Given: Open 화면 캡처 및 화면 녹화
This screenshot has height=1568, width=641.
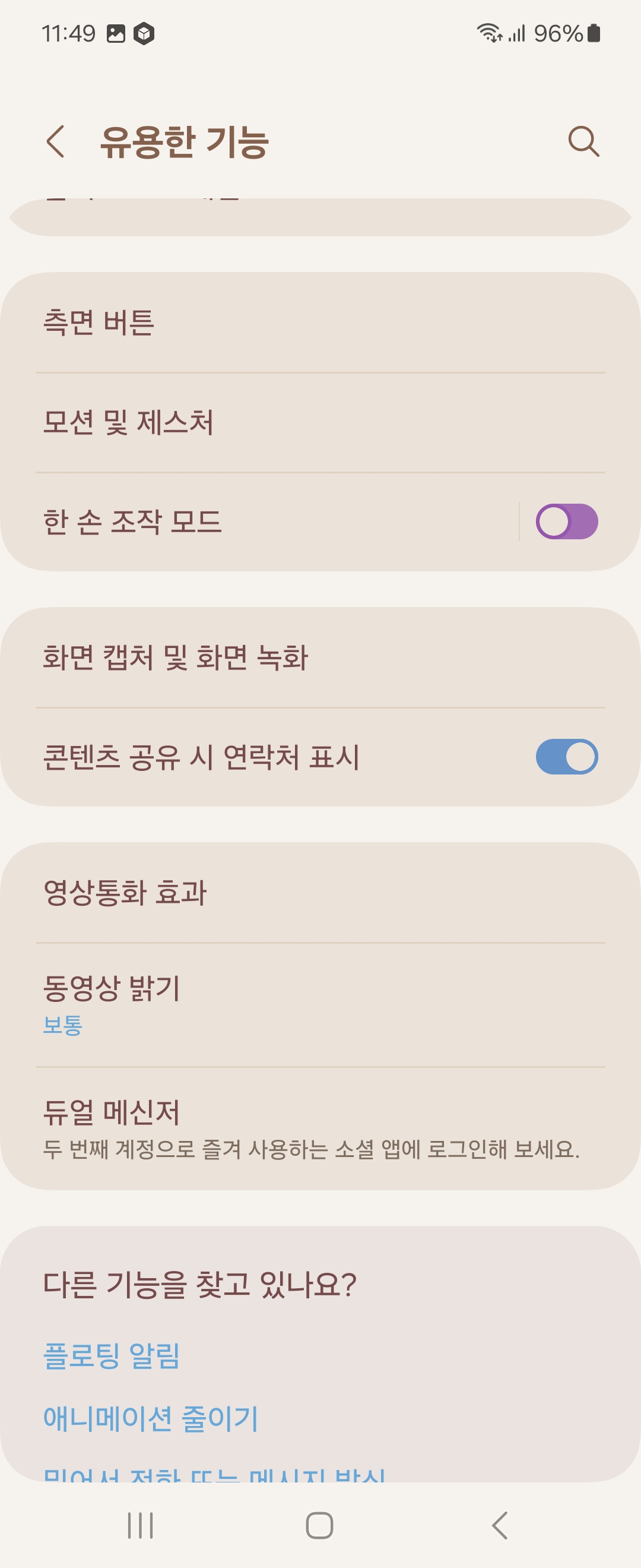Looking at the screenshot, I should coord(320,658).
